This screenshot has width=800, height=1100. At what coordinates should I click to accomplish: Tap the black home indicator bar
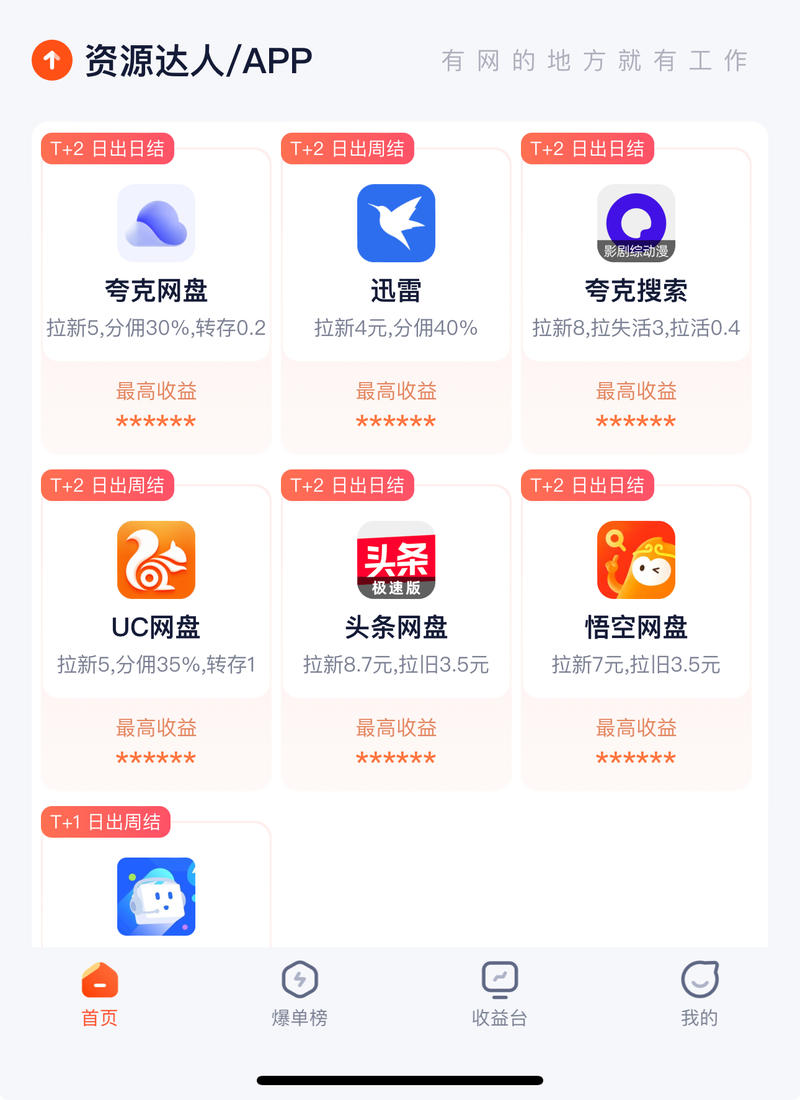(400, 1080)
